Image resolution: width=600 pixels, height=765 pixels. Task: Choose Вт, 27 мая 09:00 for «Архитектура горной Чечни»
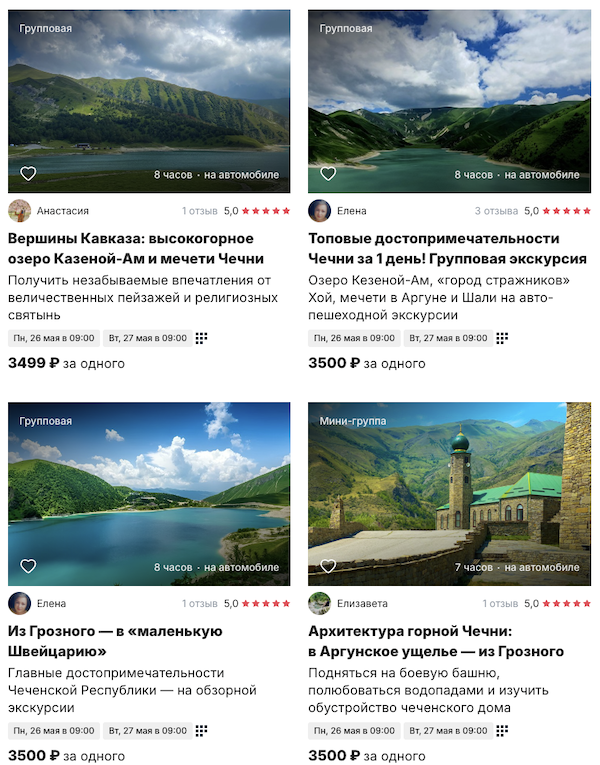click(x=447, y=731)
